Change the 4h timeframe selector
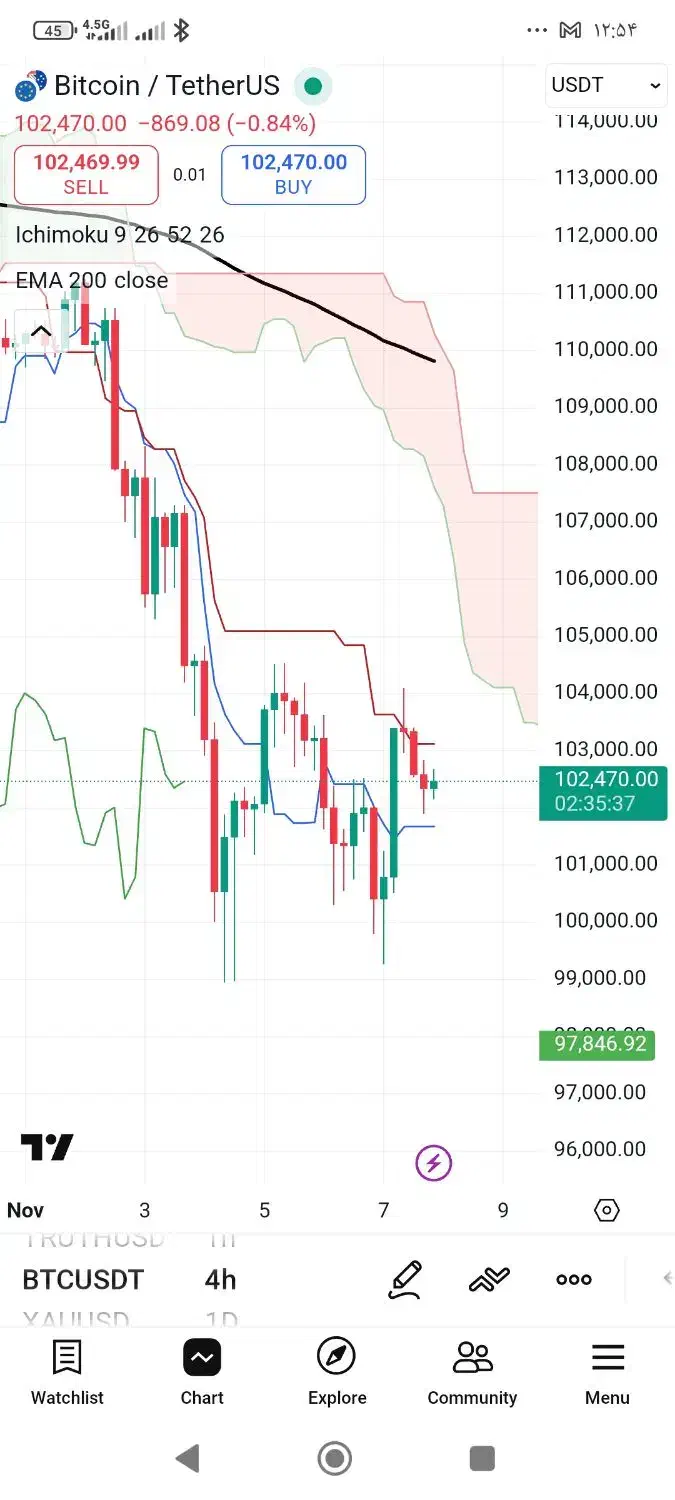The width and height of the screenshot is (675, 1500). coord(220,1280)
